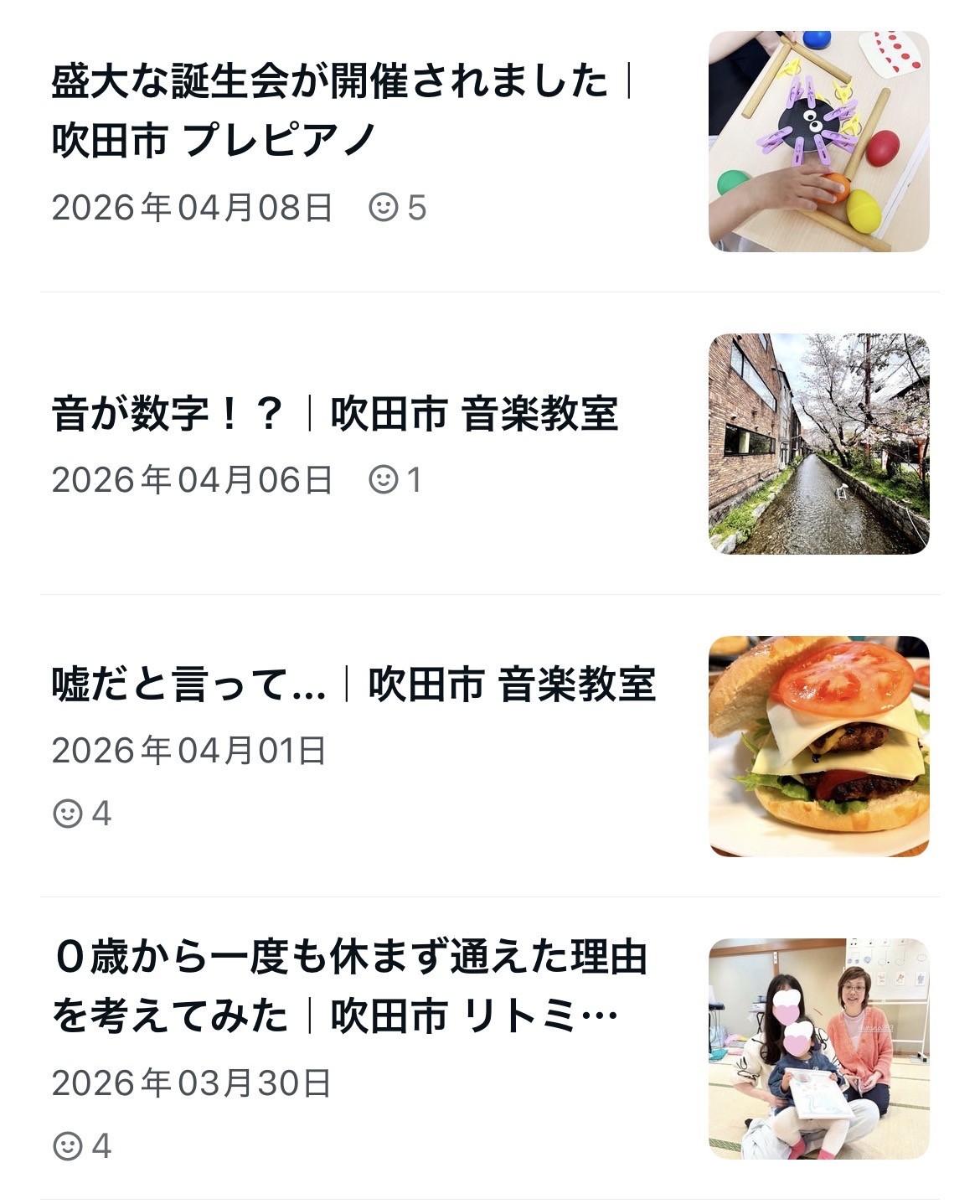
Task: Open the 嘘だと言って… article
Action: tap(353, 685)
